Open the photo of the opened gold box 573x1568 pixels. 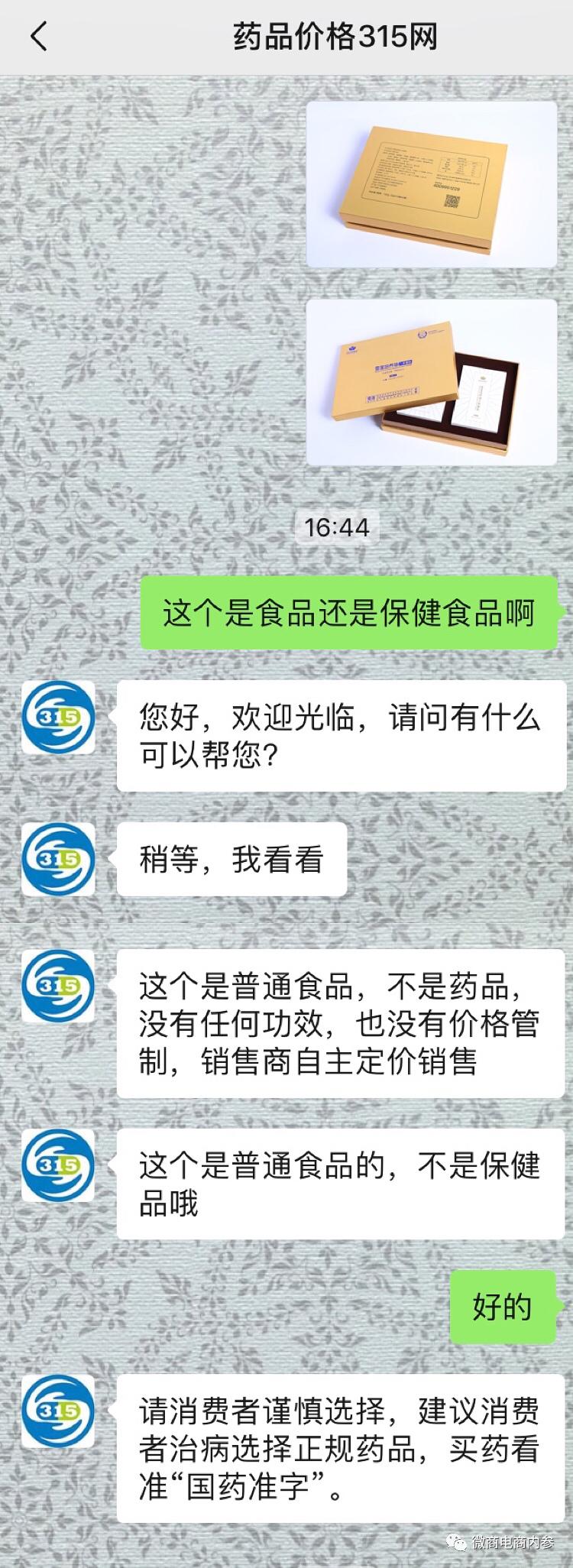click(x=432, y=382)
